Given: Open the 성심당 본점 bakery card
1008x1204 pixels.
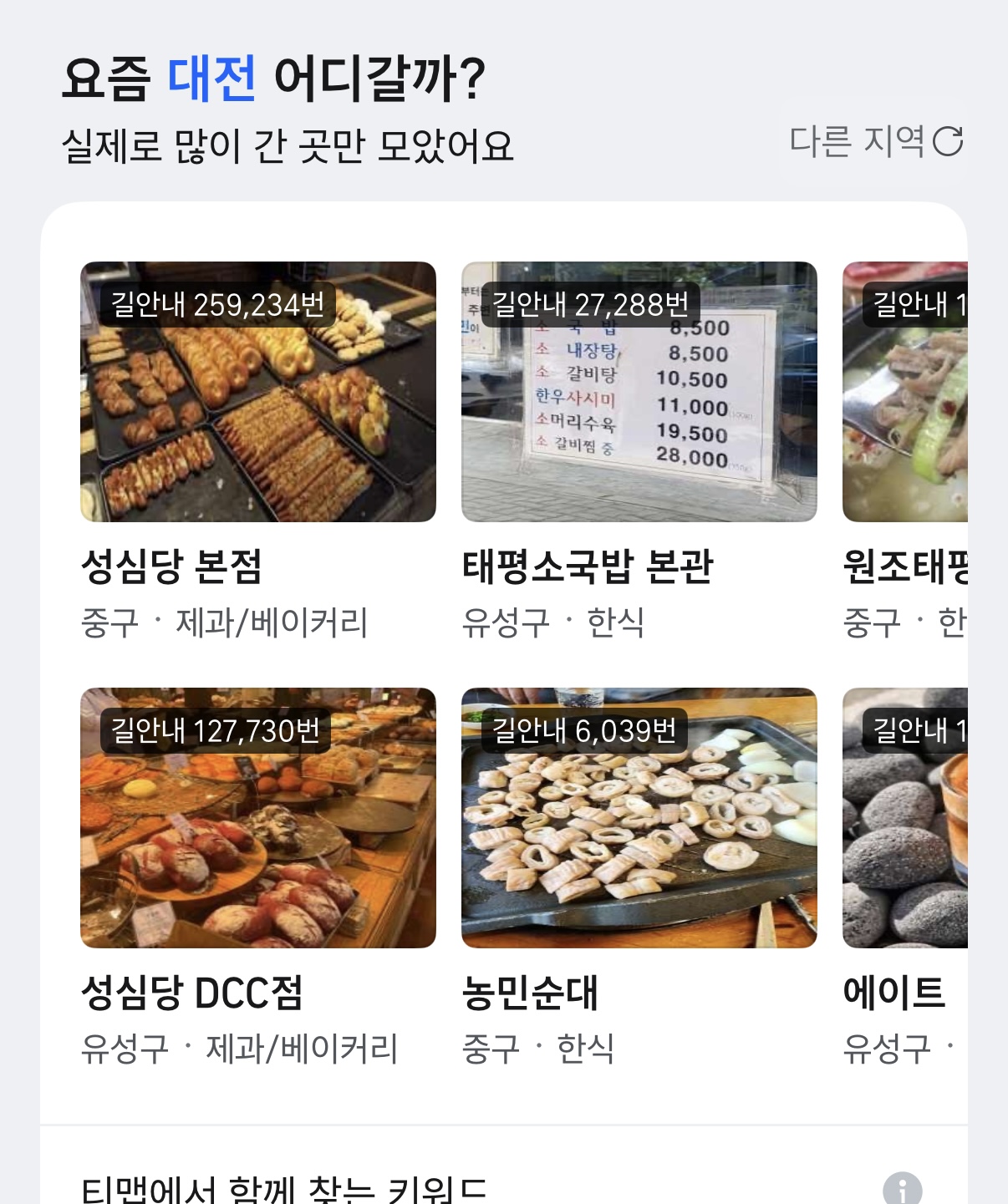Looking at the screenshot, I should tap(257, 392).
